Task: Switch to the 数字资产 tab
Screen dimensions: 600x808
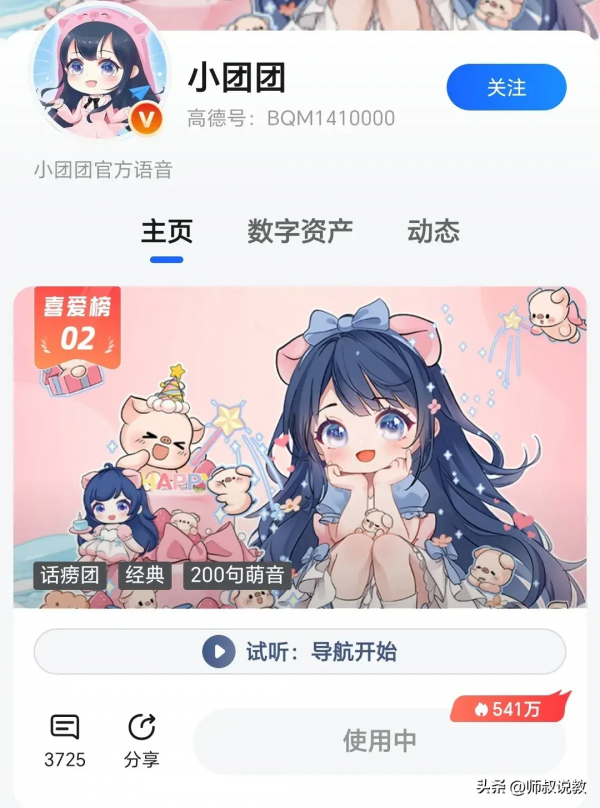Action: [300, 231]
